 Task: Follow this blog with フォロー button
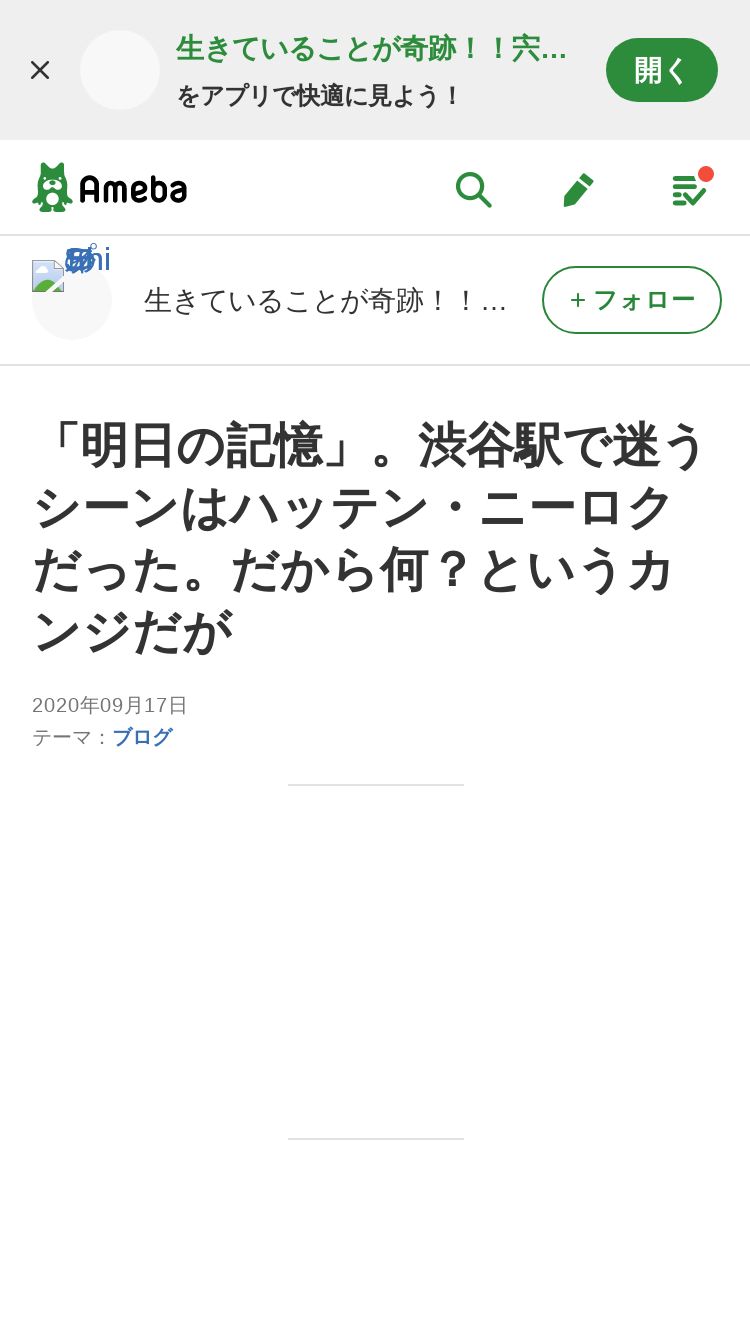632,300
